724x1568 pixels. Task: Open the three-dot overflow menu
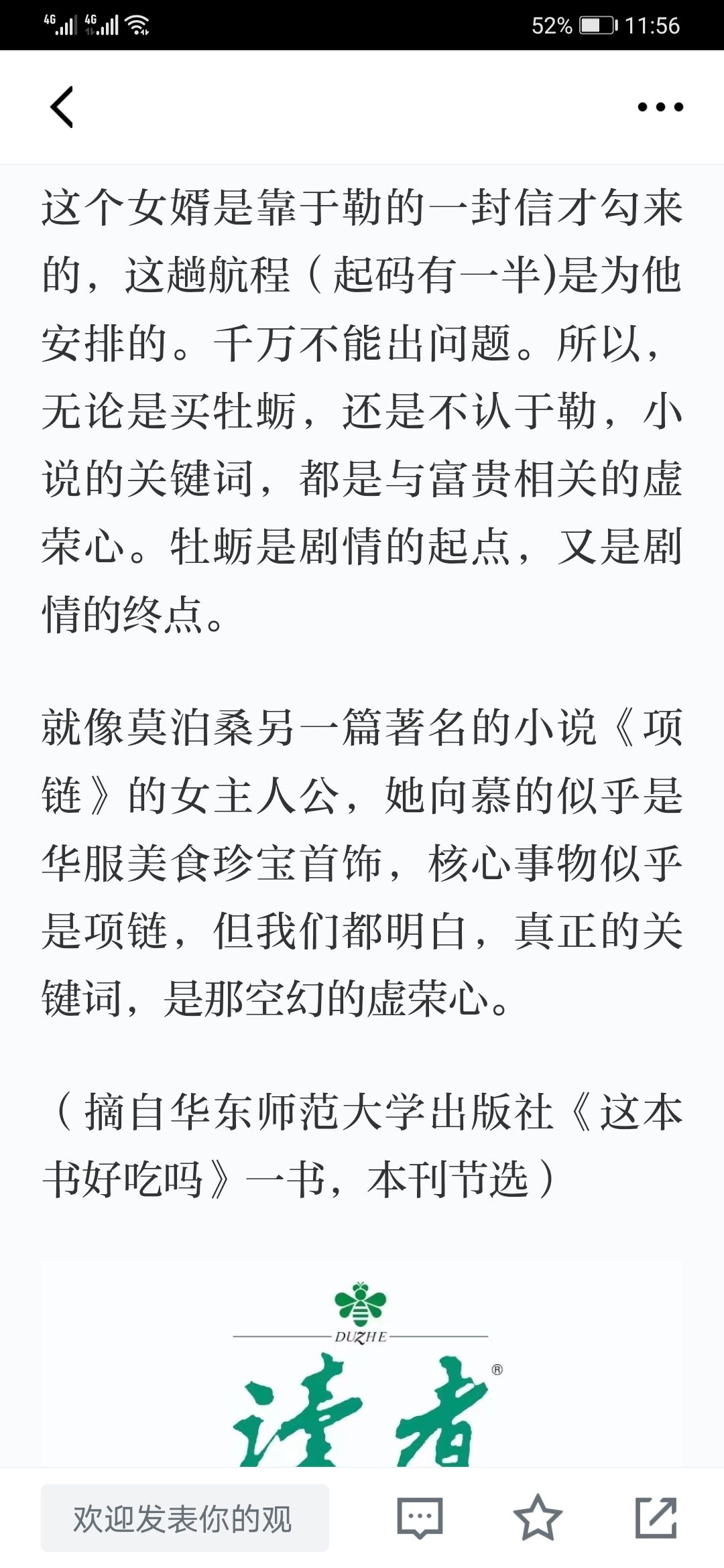tap(660, 107)
